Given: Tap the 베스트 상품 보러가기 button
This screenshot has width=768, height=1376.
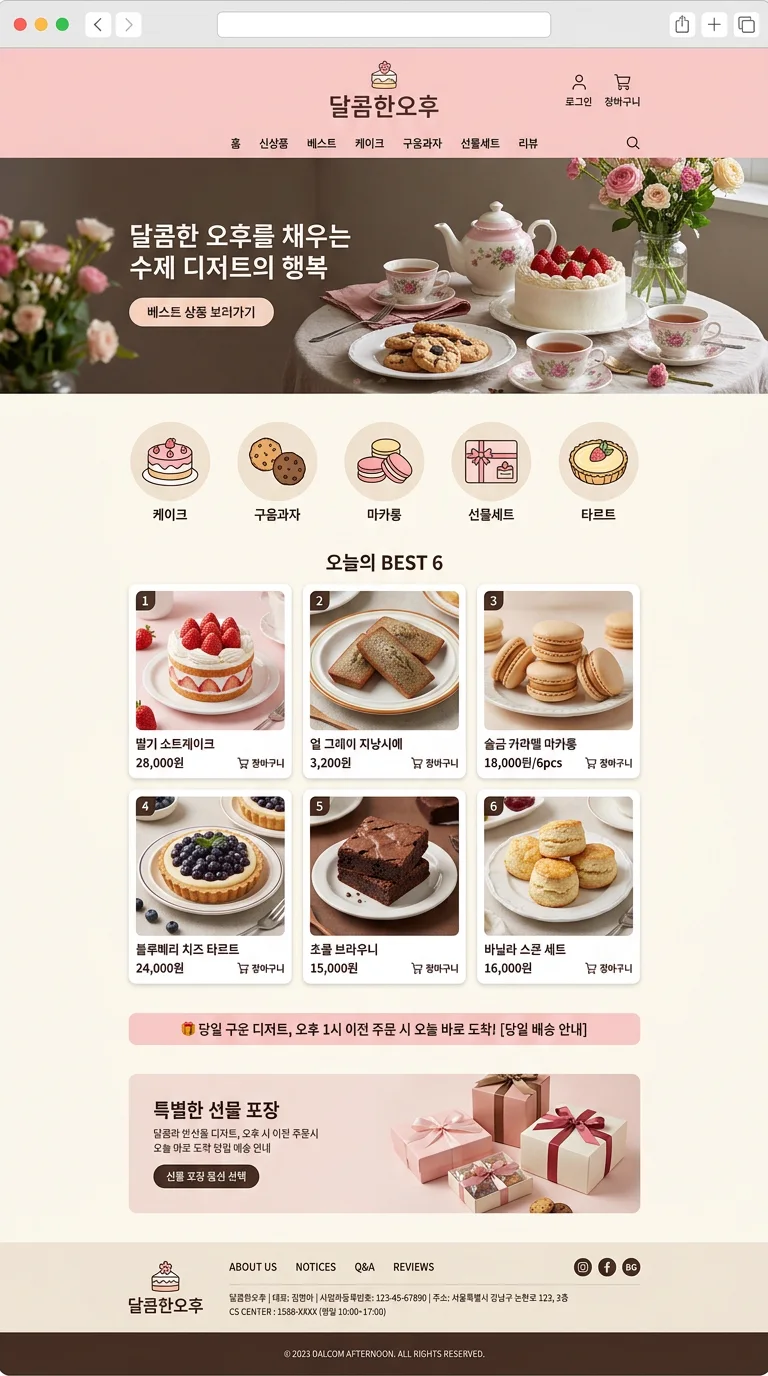Looking at the screenshot, I should coord(201,312).
